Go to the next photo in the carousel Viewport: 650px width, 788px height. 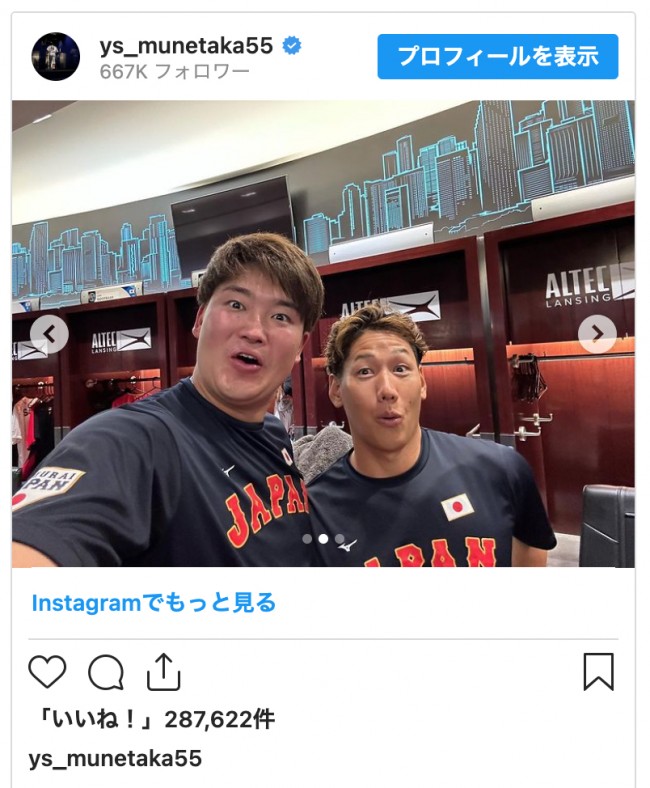point(597,334)
